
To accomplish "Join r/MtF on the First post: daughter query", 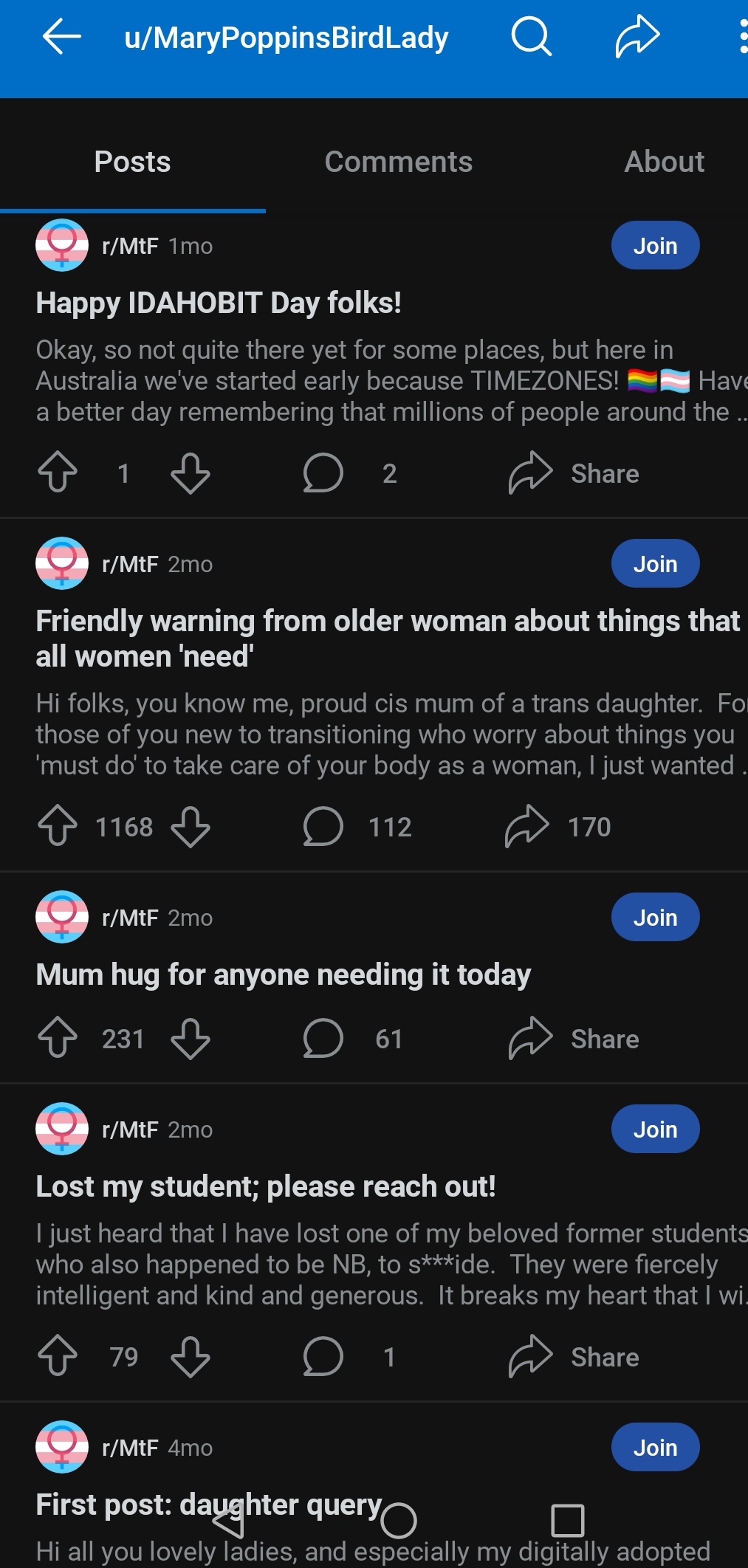I will pos(655,1447).
